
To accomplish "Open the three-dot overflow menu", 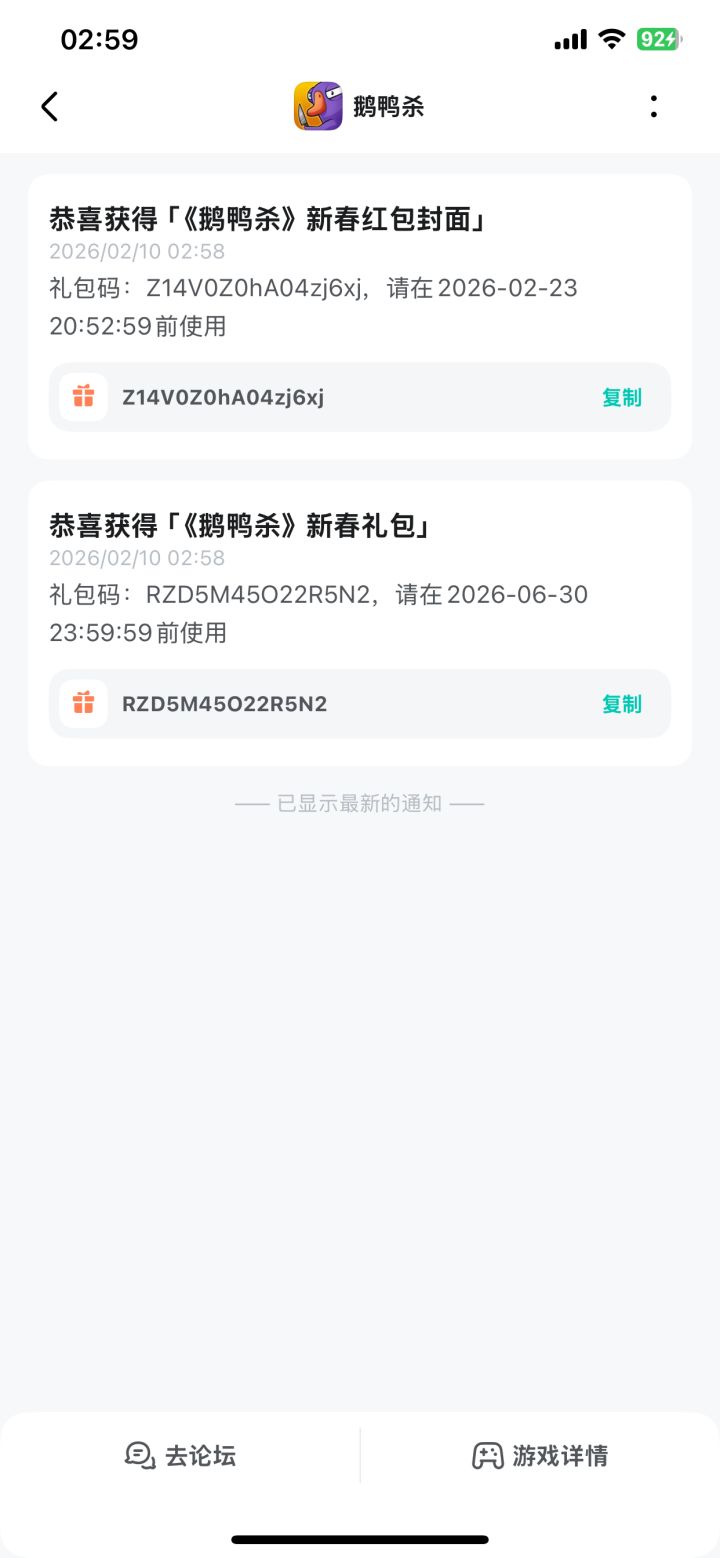I will click(653, 106).
